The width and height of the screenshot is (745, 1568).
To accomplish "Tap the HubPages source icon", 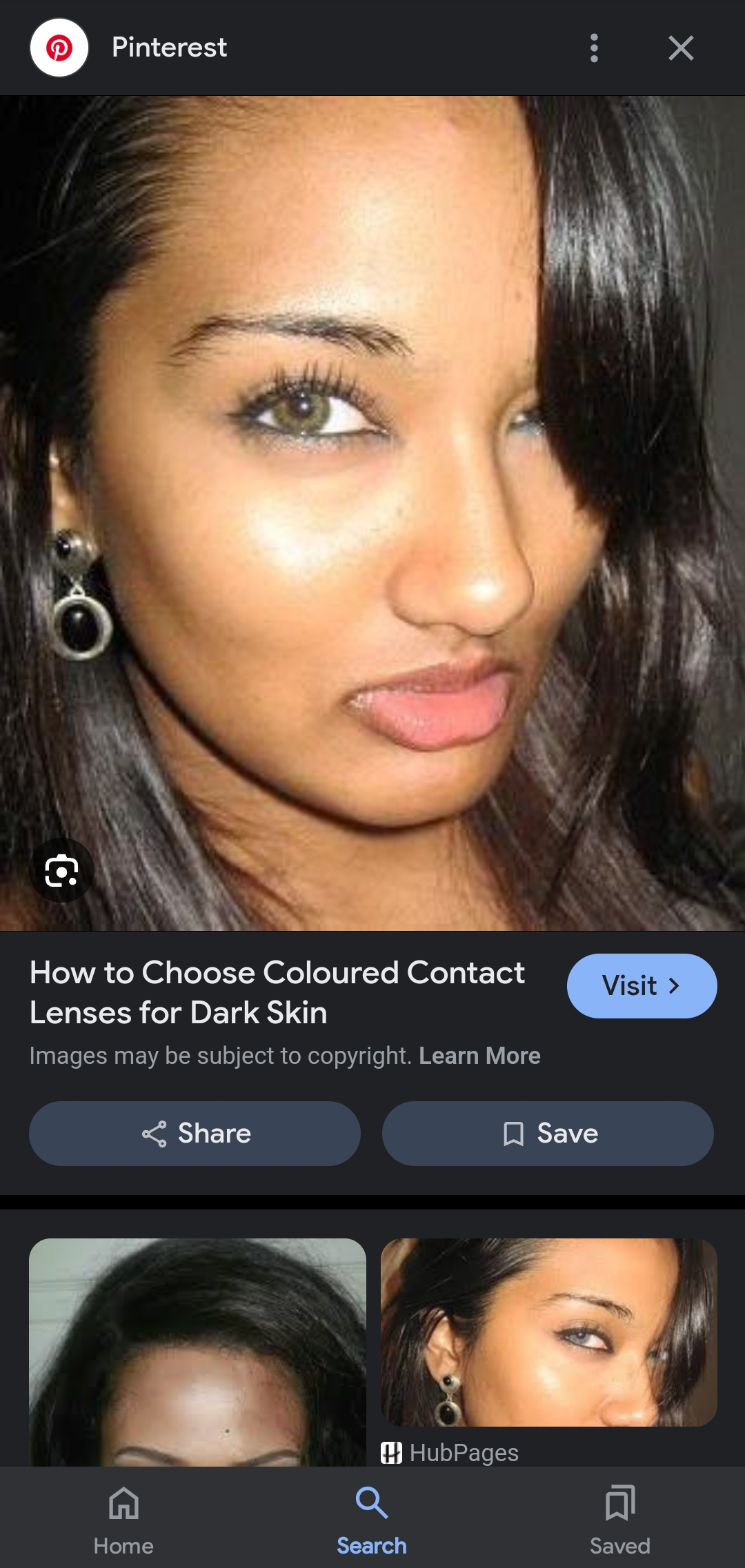I will click(x=393, y=1451).
